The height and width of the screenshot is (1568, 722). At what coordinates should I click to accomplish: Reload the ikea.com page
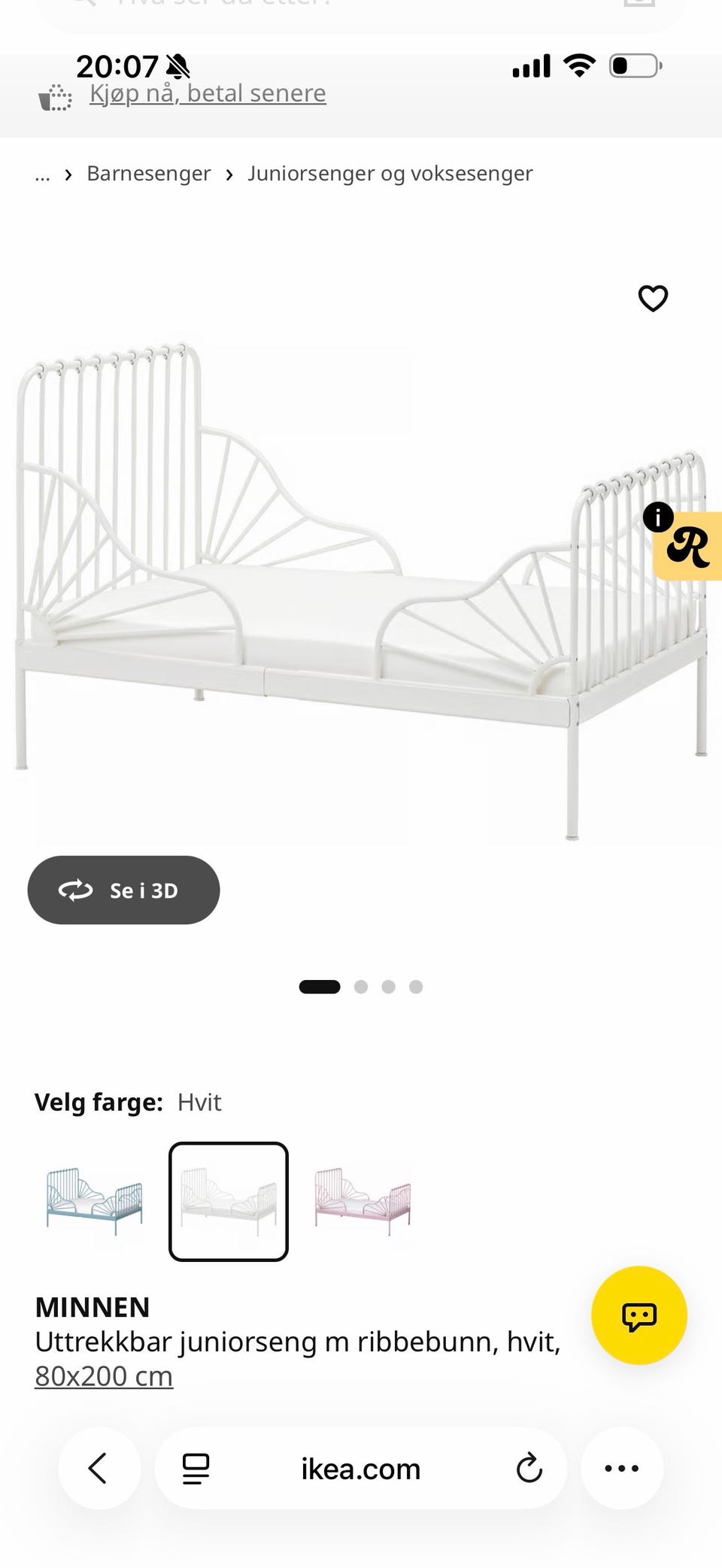529,1468
